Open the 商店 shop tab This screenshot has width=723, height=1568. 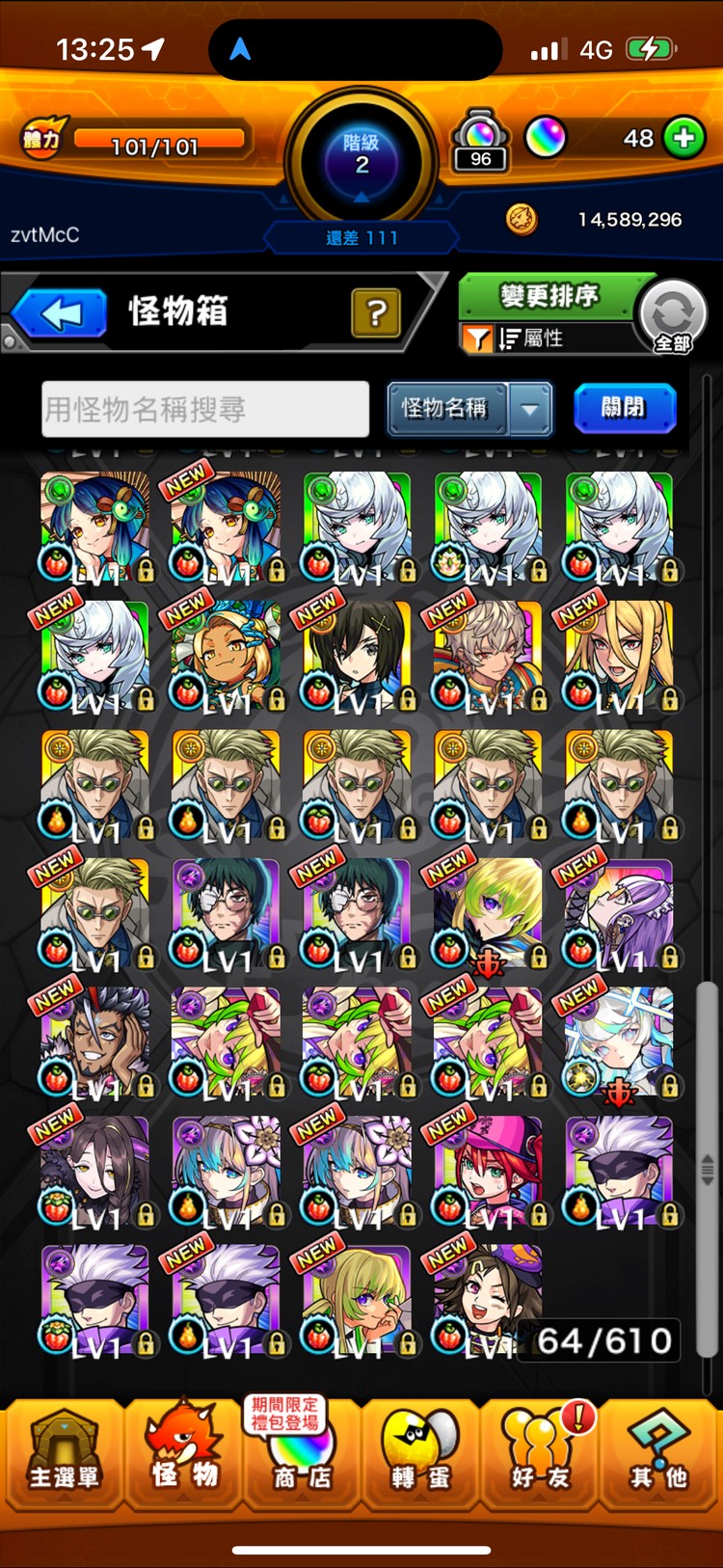(x=302, y=1451)
